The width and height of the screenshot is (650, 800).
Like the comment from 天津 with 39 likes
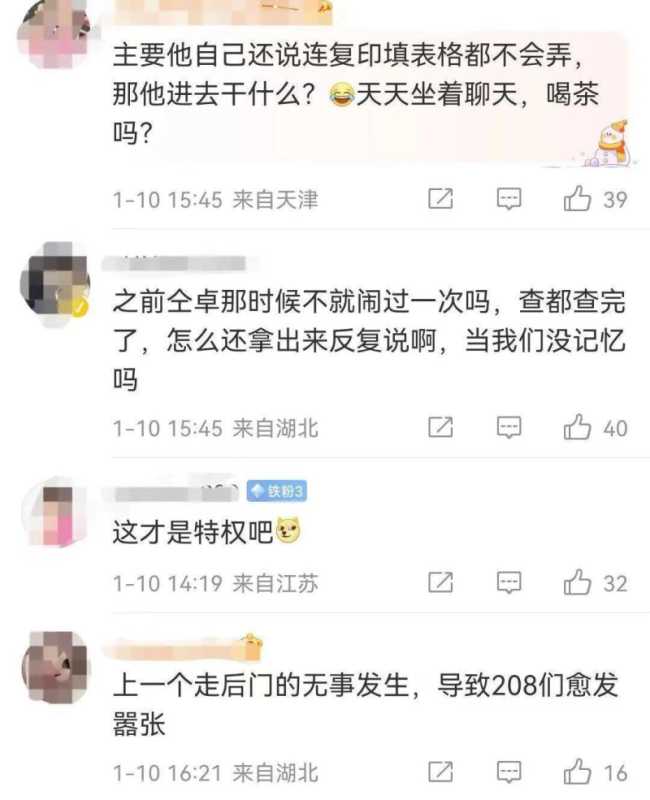coord(579,199)
